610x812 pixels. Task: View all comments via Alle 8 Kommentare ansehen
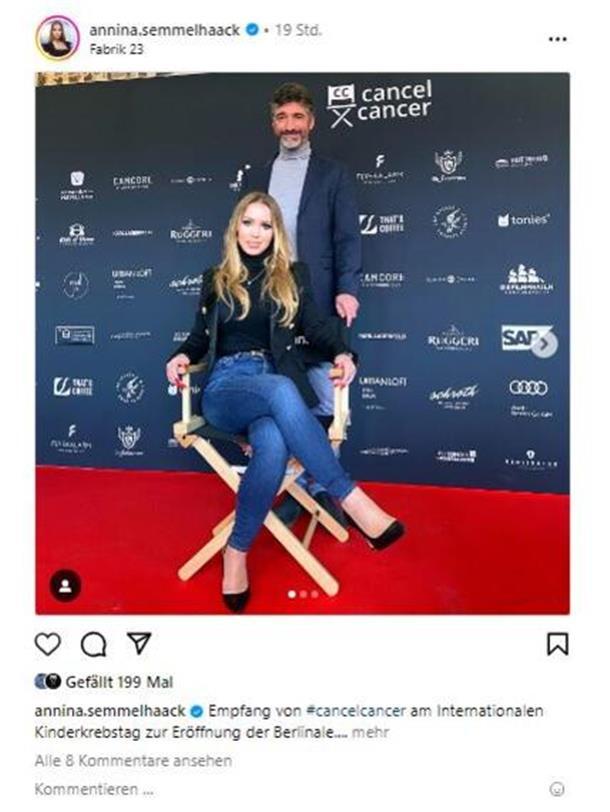[133, 761]
